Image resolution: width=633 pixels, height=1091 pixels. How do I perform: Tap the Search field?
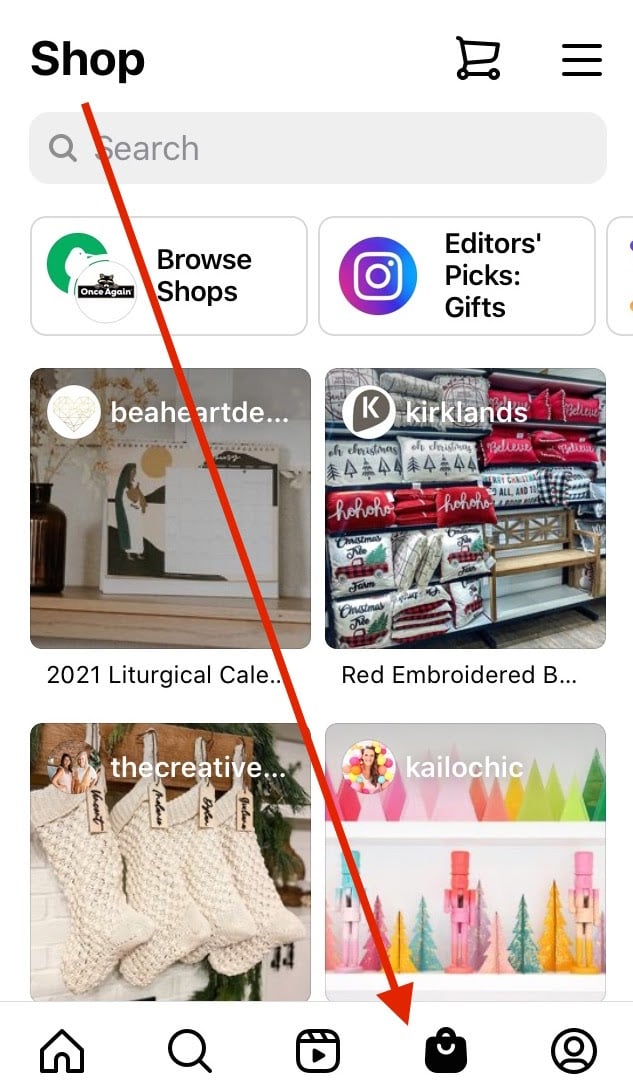318,148
